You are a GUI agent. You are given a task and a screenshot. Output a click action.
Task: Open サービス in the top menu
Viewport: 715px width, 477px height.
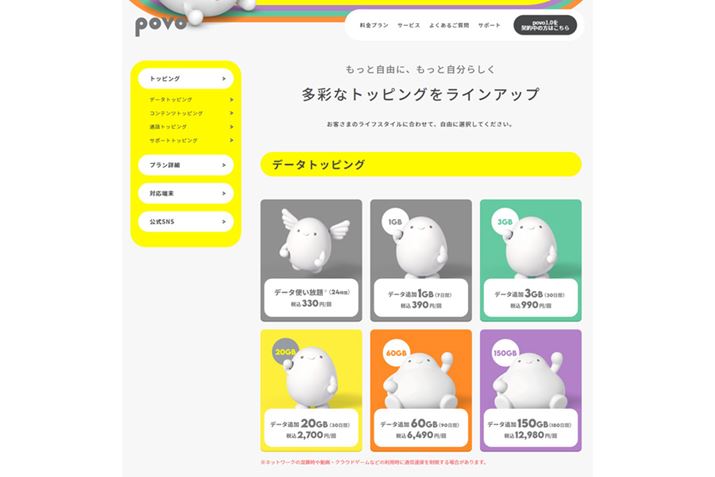click(408, 25)
